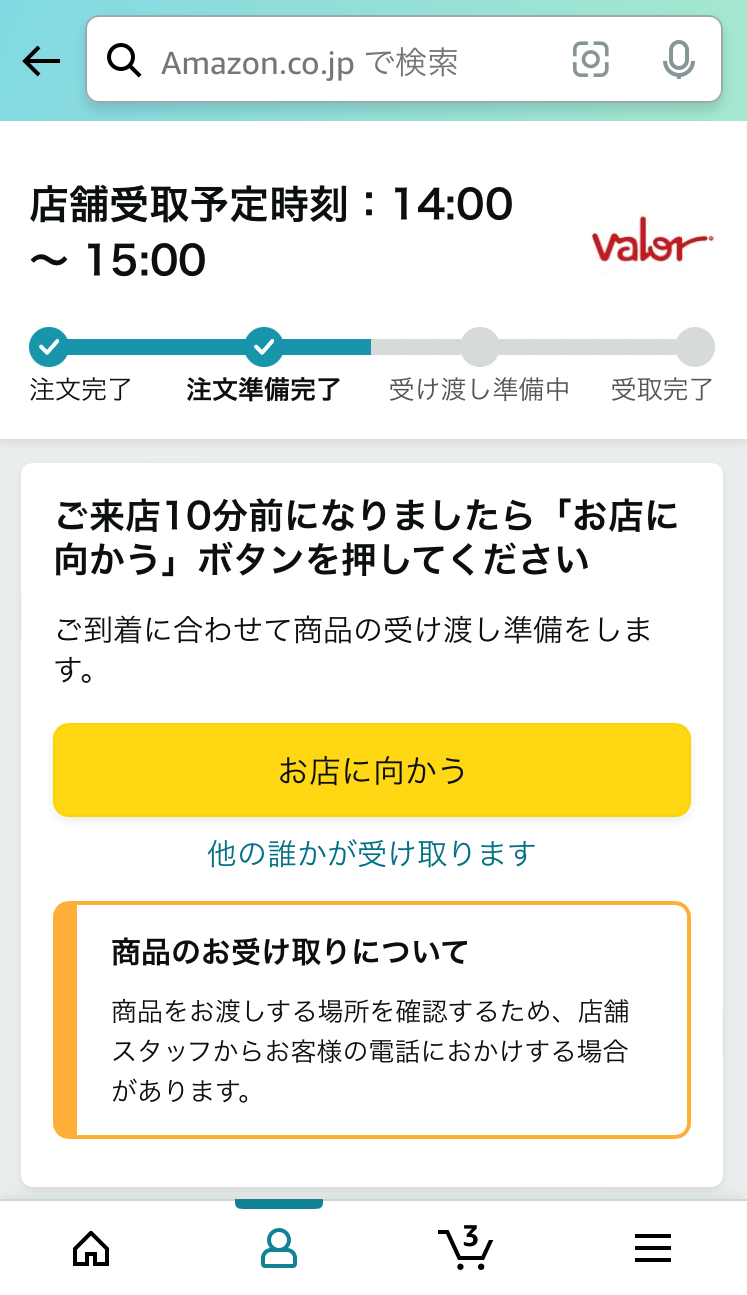The width and height of the screenshot is (747, 1295).
Task: Start voice search with the microphone
Action: 678,61
